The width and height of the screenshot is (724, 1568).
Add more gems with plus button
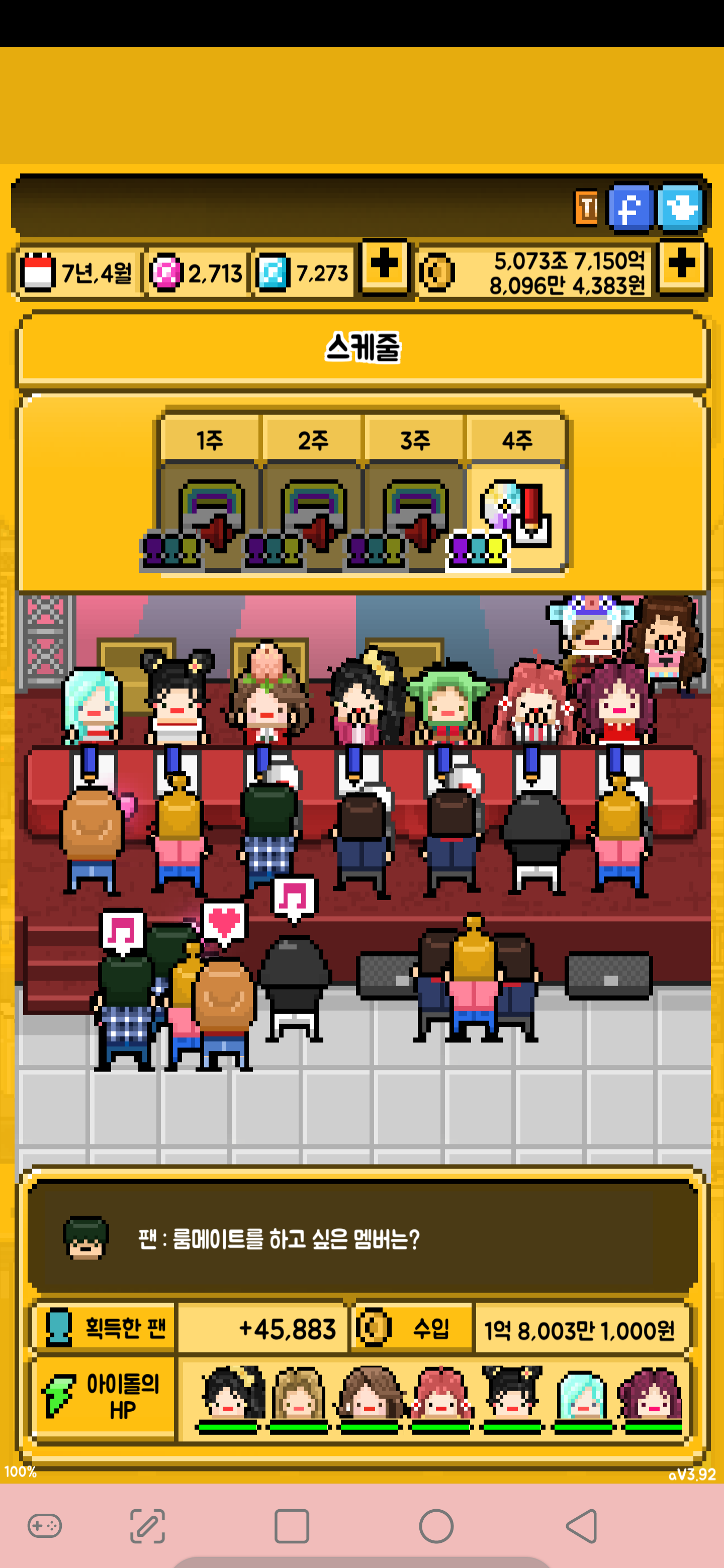(384, 265)
